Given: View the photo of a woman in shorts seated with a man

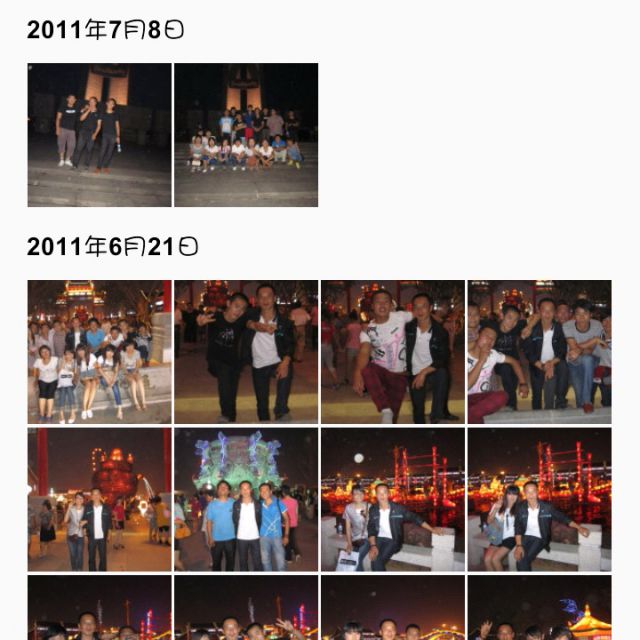Looking at the screenshot, I should [x=540, y=500].
